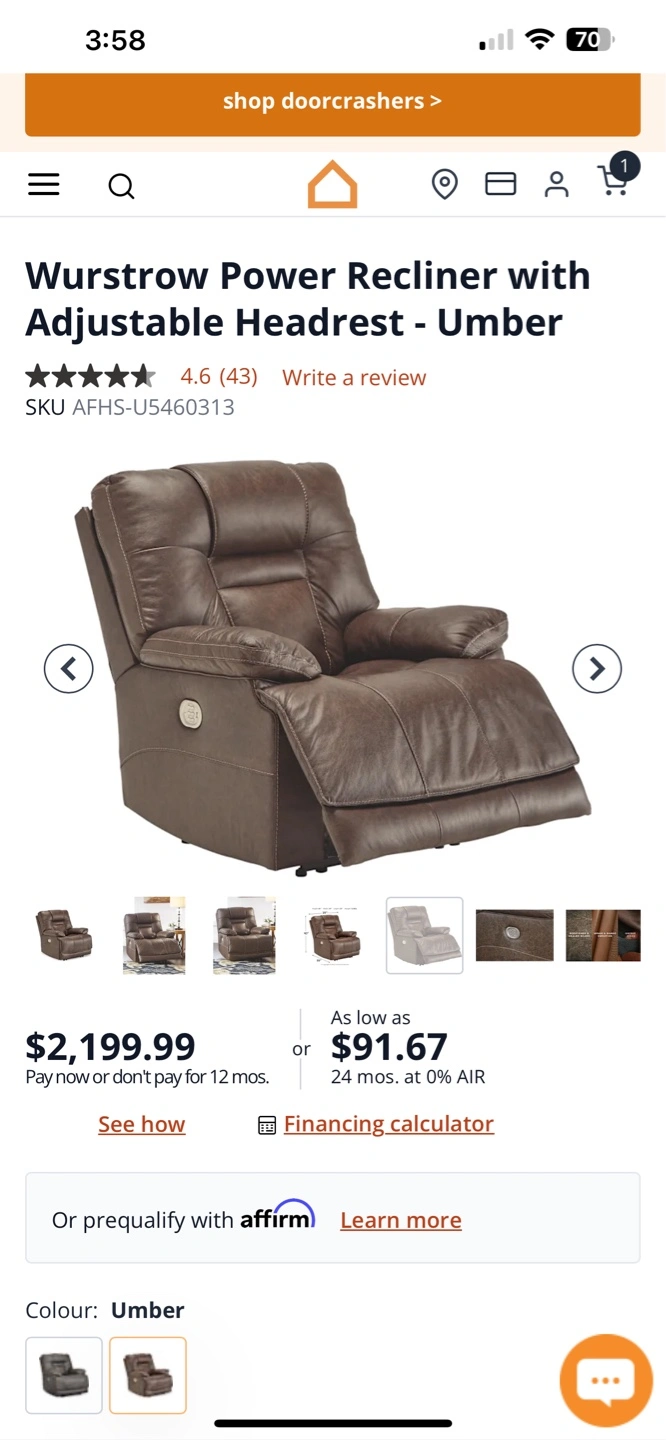
Task: Open the account profile icon
Action: pyautogui.click(x=556, y=184)
